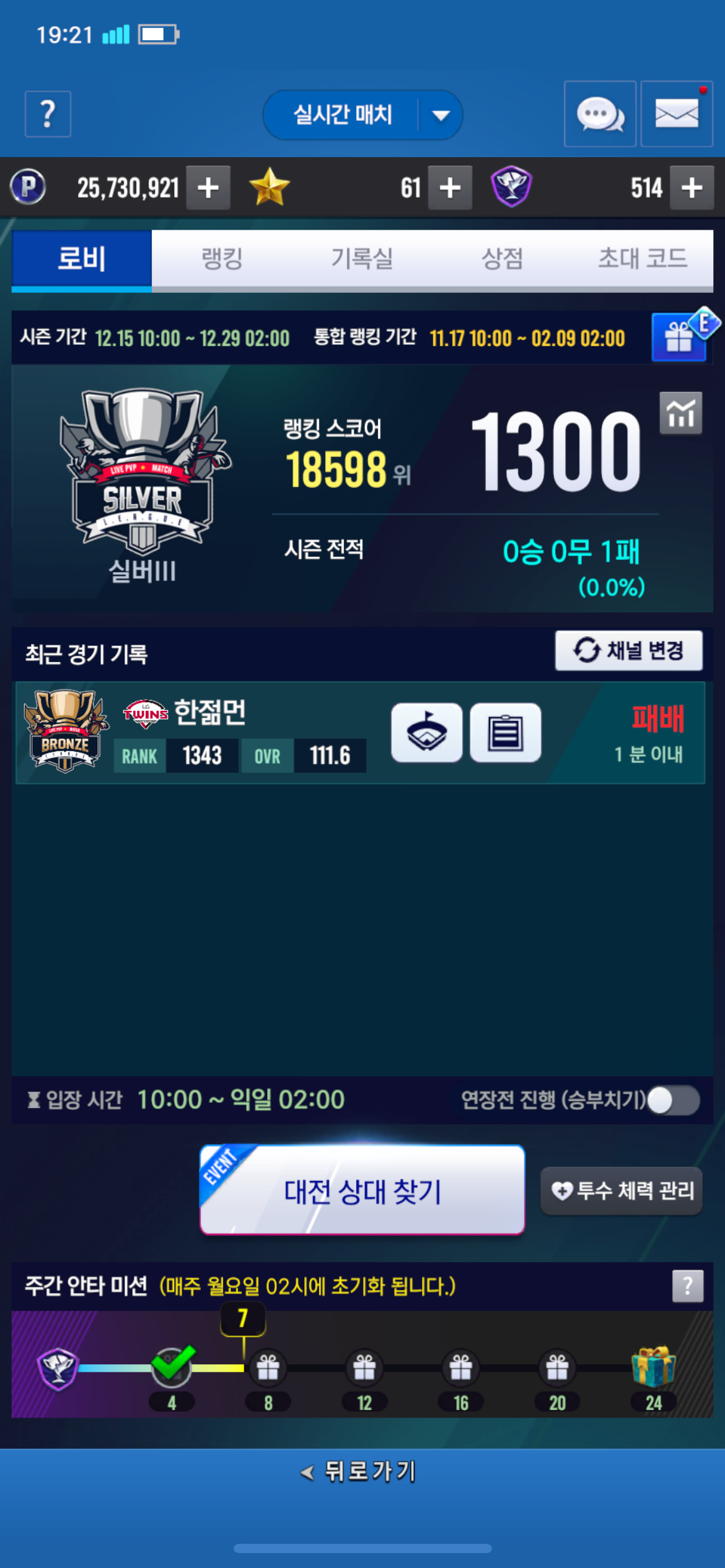The width and height of the screenshot is (725, 1568).
Task: Toggle 연장전 진행 (승부치기) switch
Action: pyautogui.click(x=673, y=1100)
